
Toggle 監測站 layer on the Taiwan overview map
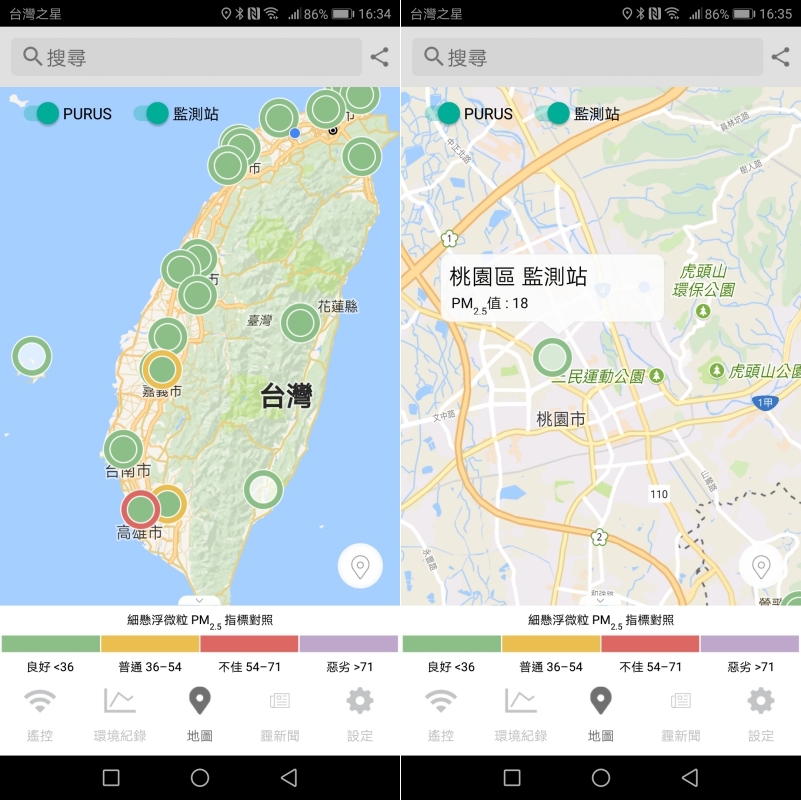click(152, 113)
